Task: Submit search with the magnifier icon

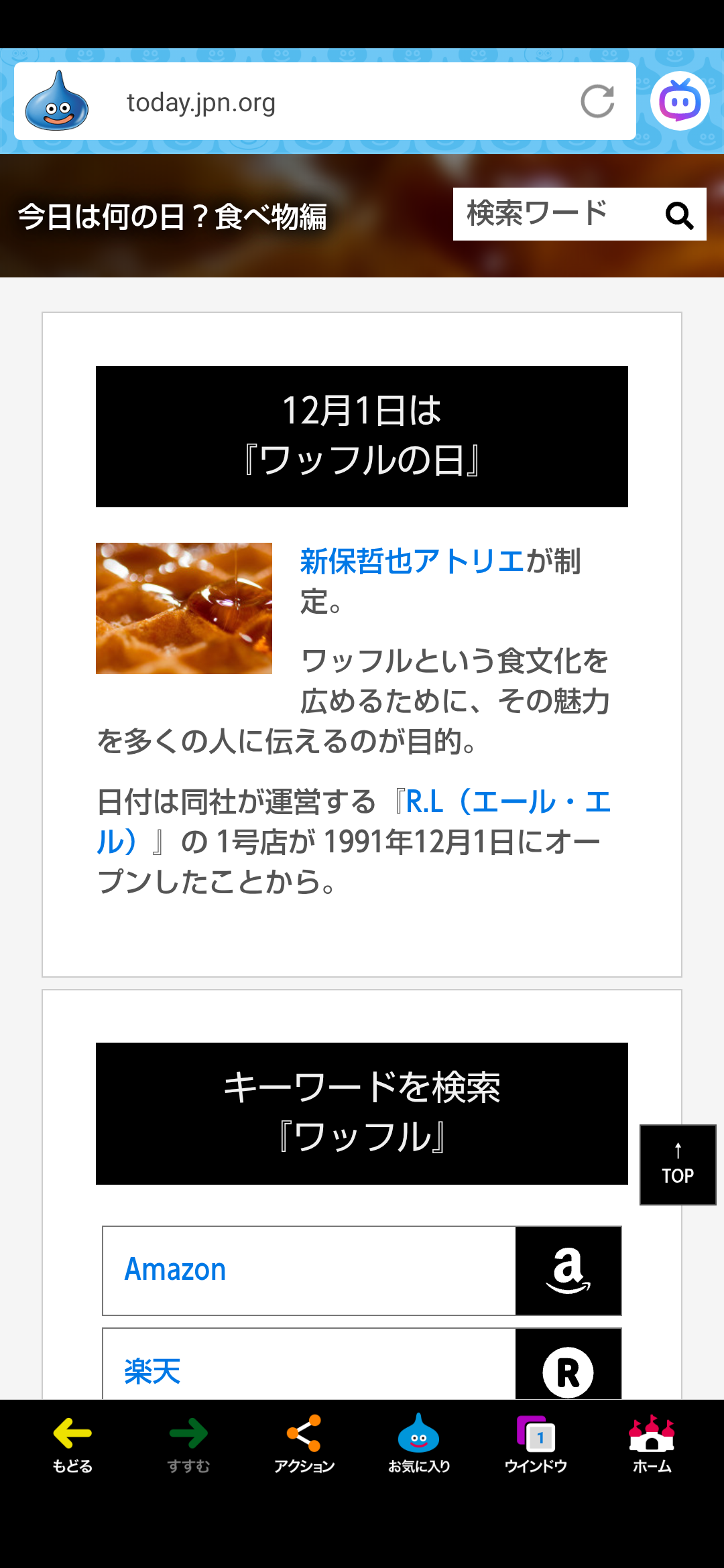Action: pyautogui.click(x=679, y=215)
